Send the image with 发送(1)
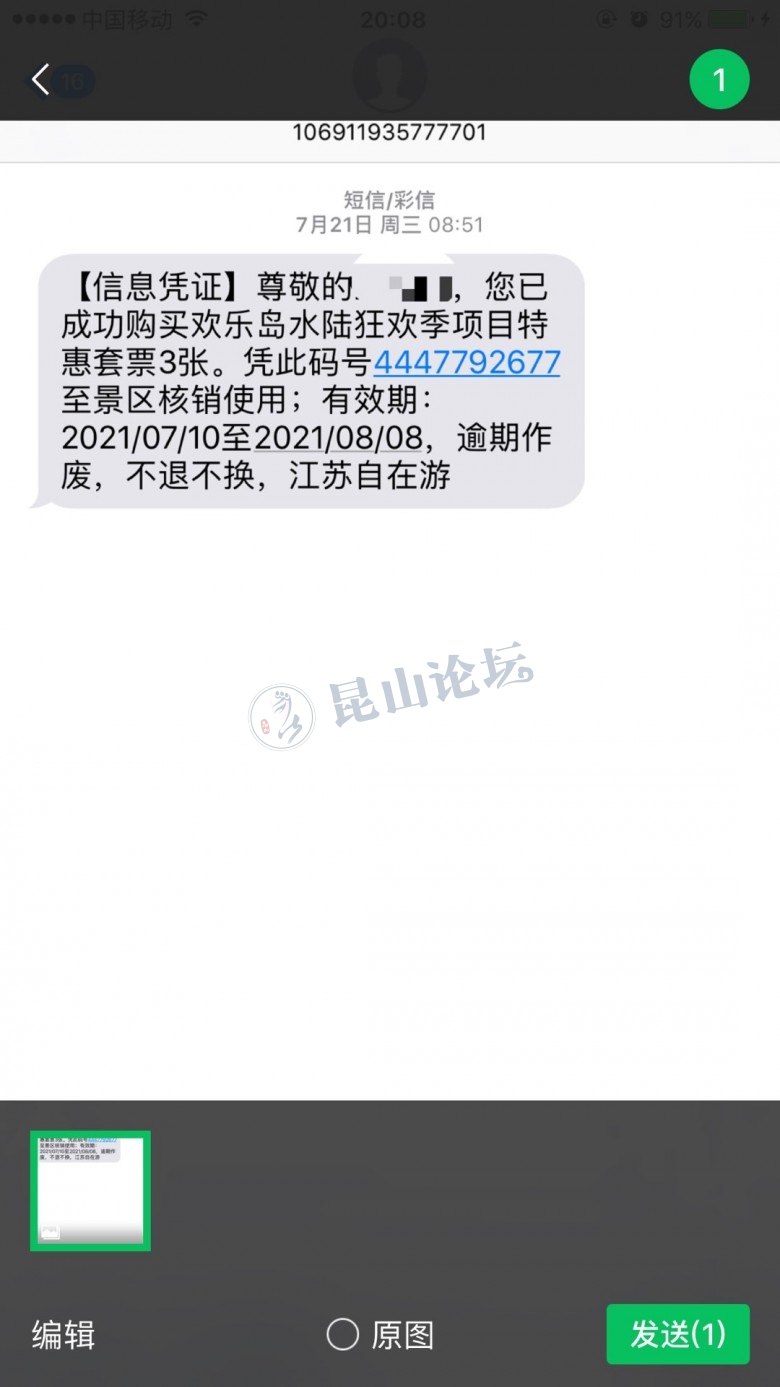The height and width of the screenshot is (1387, 780). 677,1334
